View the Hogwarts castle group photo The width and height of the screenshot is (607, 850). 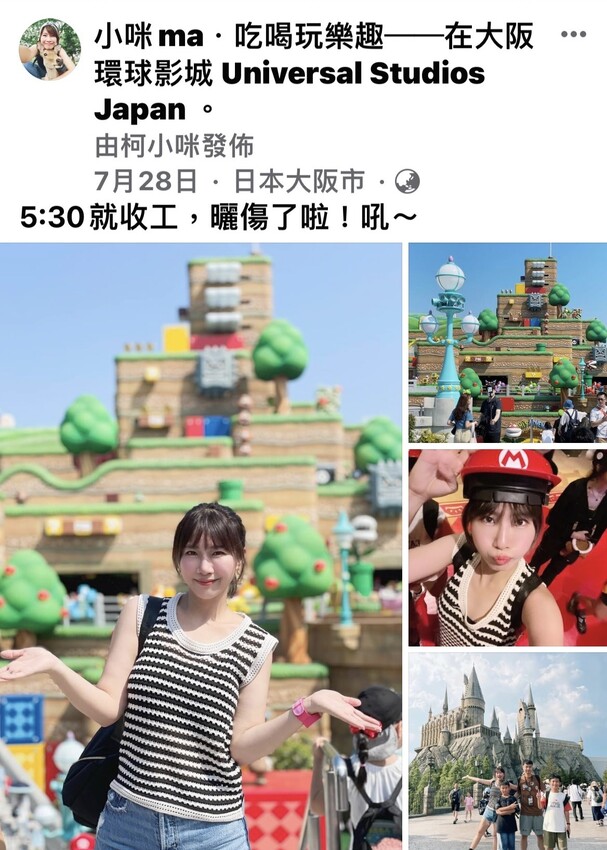click(x=508, y=751)
